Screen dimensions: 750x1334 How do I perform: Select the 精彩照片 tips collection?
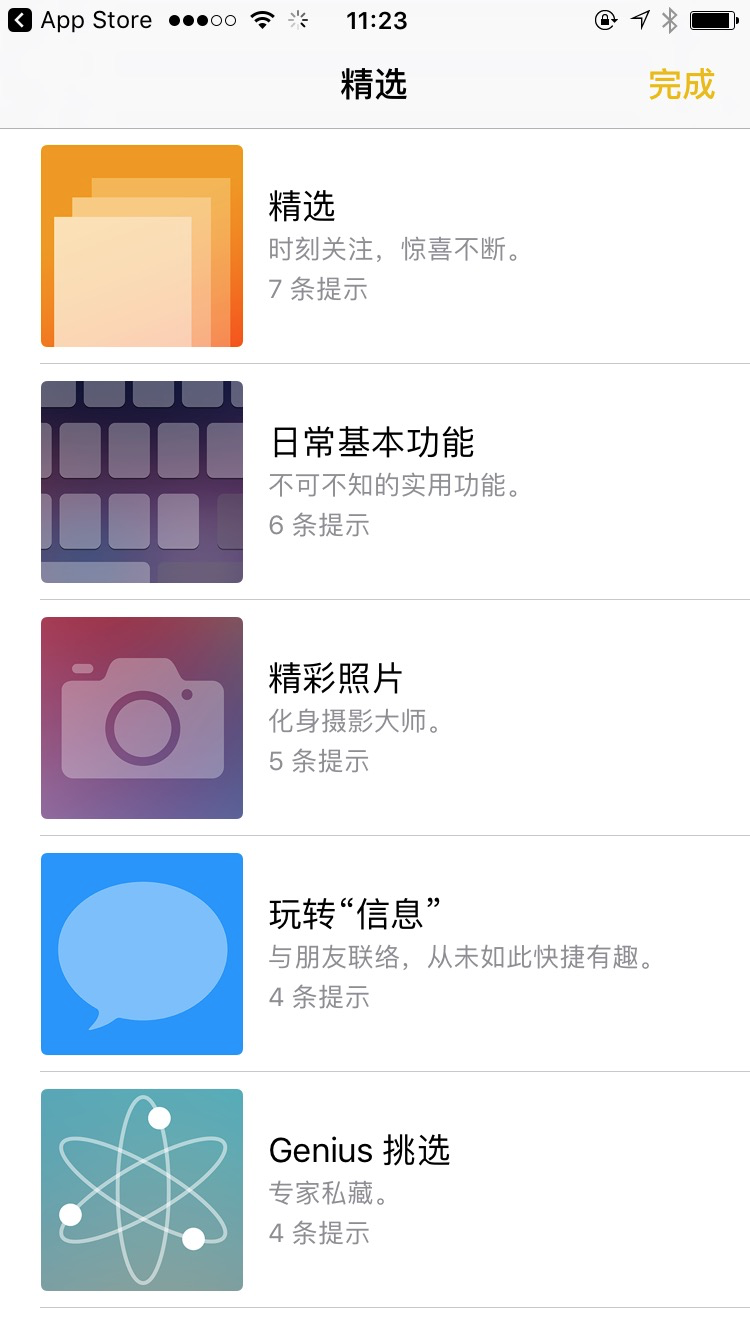coord(394,718)
